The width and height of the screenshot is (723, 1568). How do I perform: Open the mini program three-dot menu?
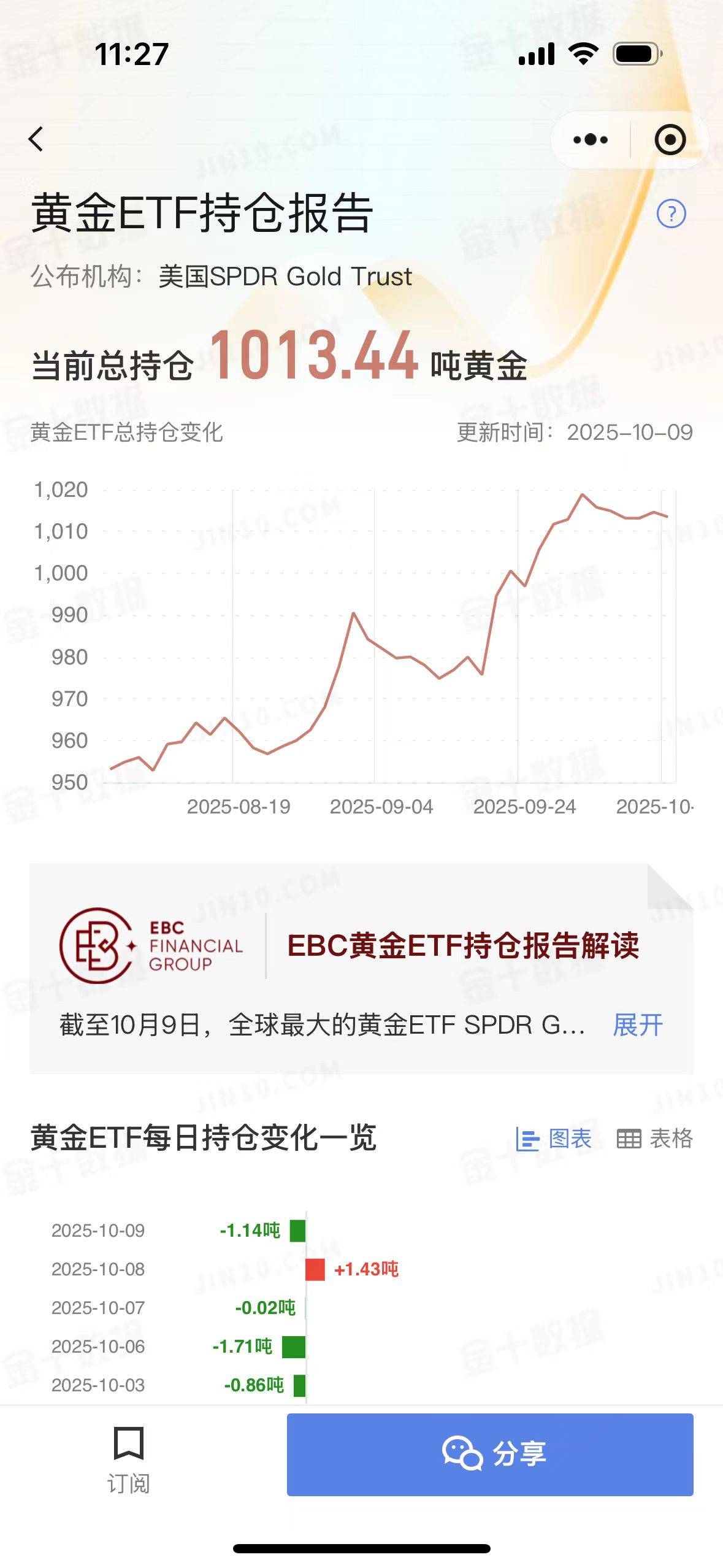(590, 140)
